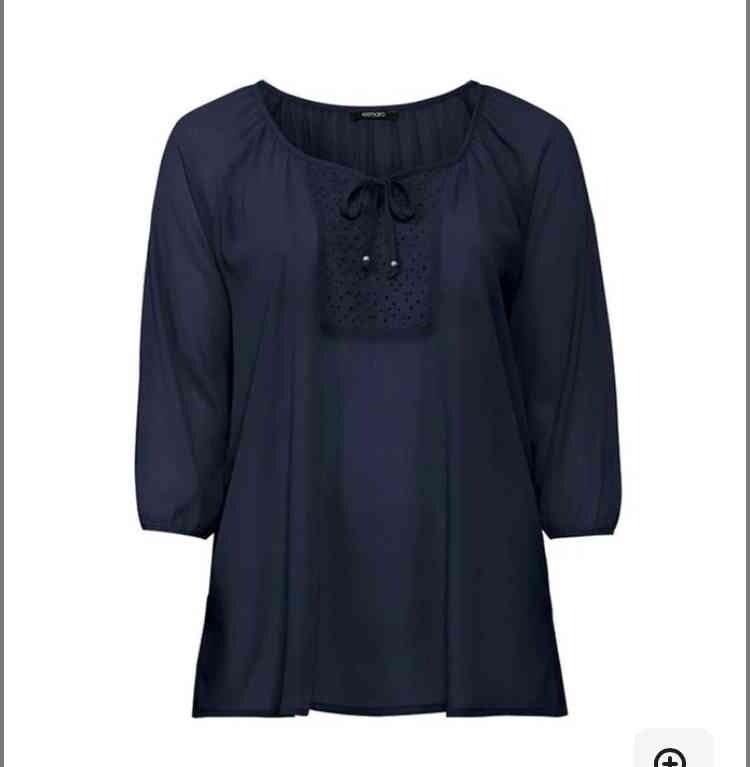Zoom in on the navy blouse image

coord(672,755)
